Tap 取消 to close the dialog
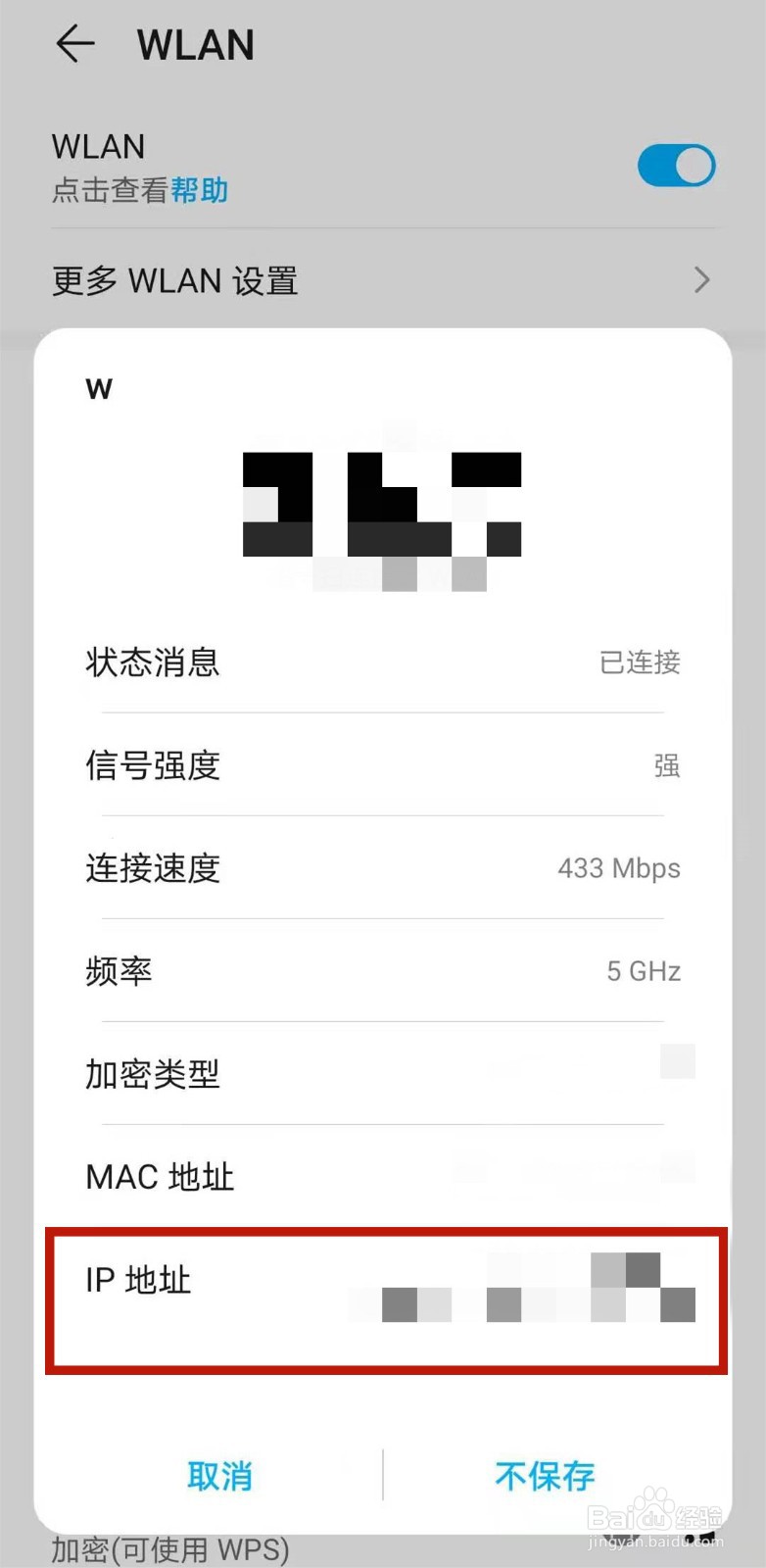 click(219, 1475)
